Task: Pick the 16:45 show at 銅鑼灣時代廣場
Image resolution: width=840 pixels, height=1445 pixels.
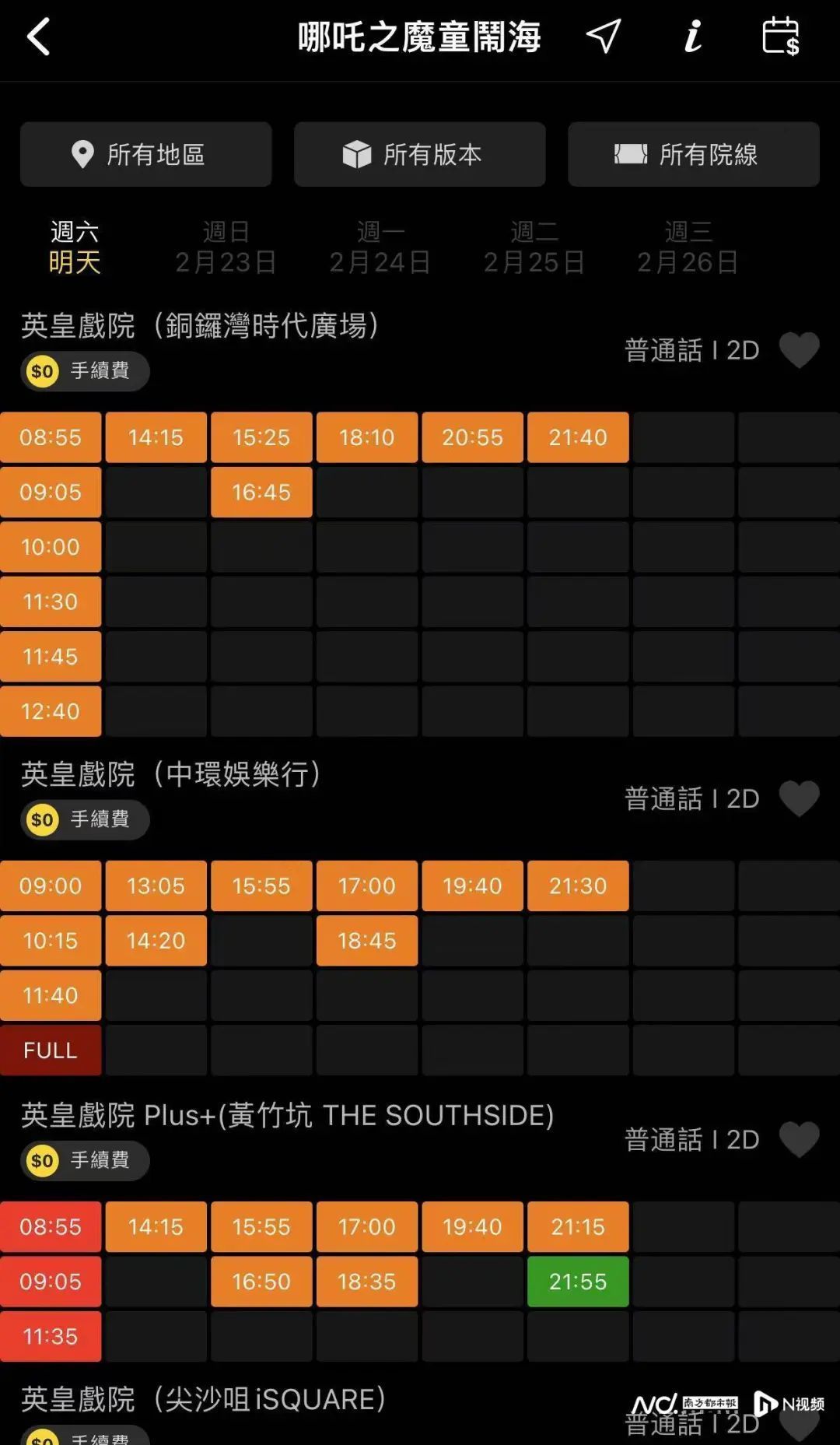Action: coord(261,492)
